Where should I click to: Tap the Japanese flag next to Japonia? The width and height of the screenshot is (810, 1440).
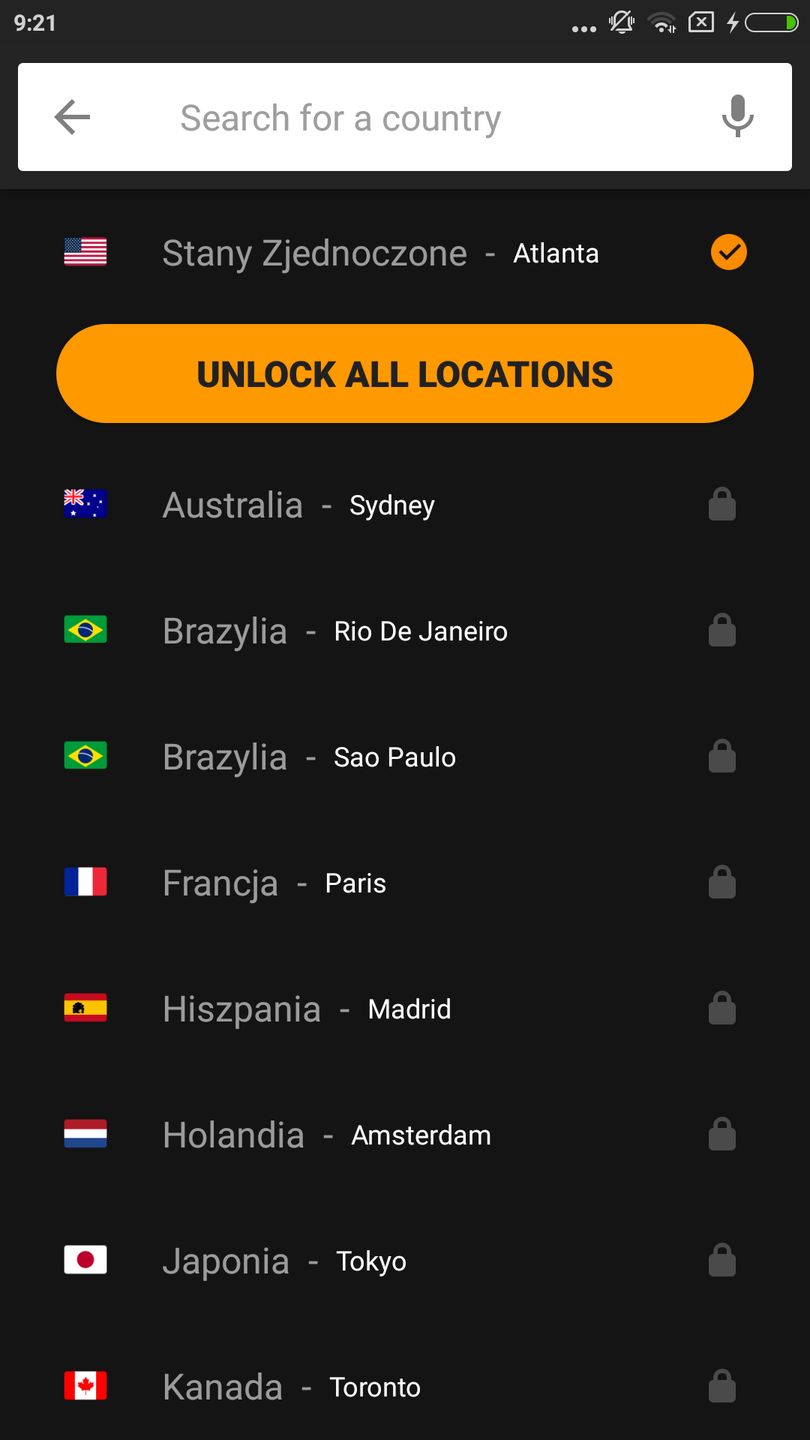pyautogui.click(x=85, y=1260)
